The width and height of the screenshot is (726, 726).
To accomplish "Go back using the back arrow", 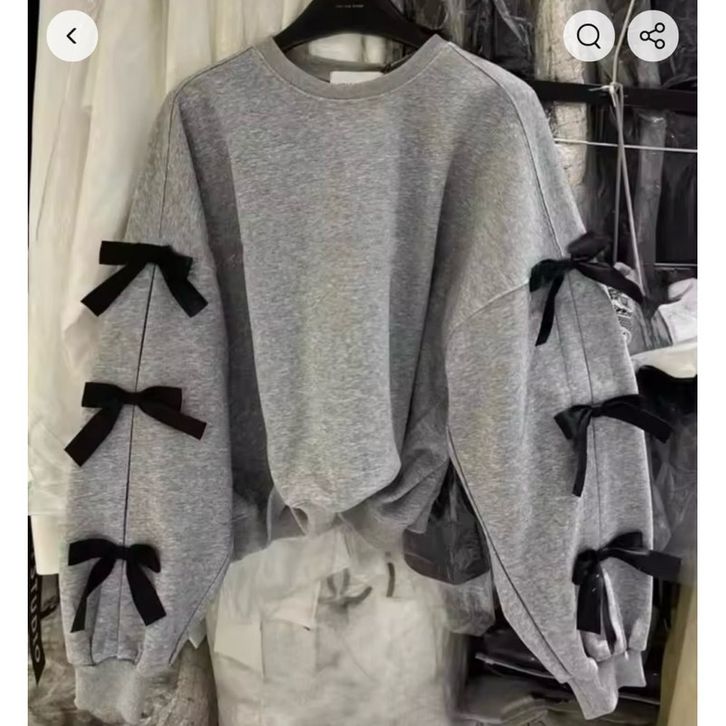I will [72, 36].
